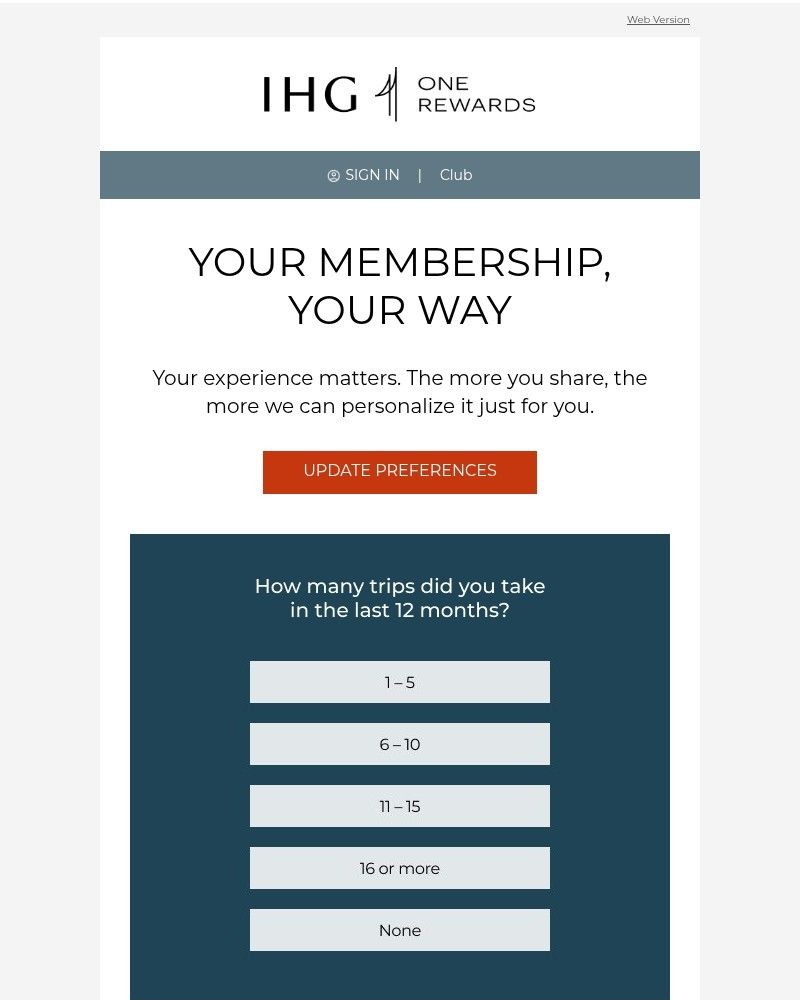Open the Club link
The height and width of the screenshot is (1000, 800).
455,175
